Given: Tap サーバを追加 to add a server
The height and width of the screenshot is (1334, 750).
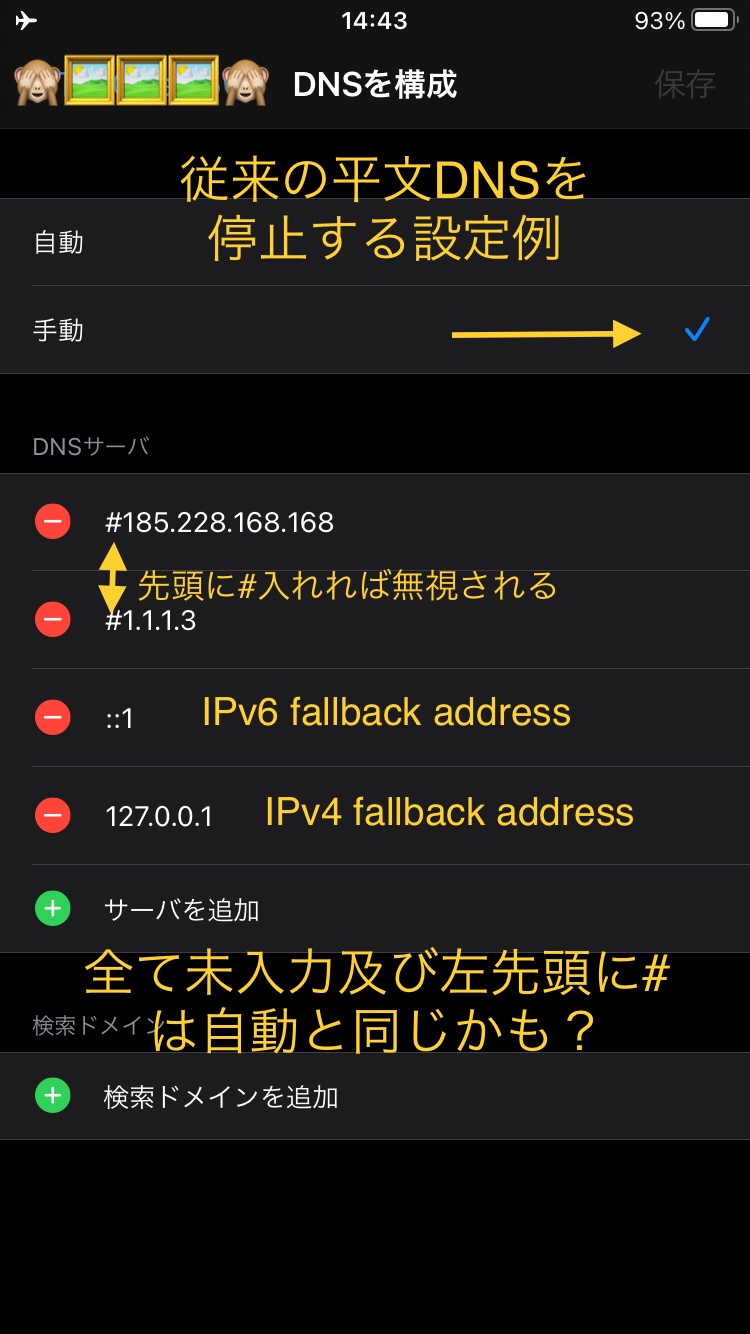Looking at the screenshot, I should tap(180, 909).
